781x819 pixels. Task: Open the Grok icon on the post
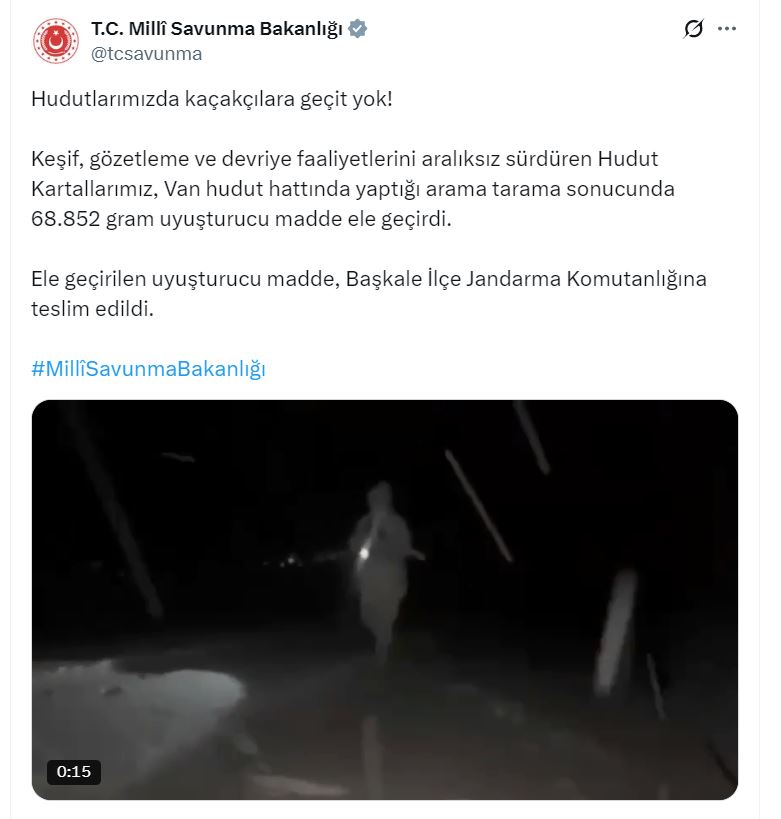693,30
